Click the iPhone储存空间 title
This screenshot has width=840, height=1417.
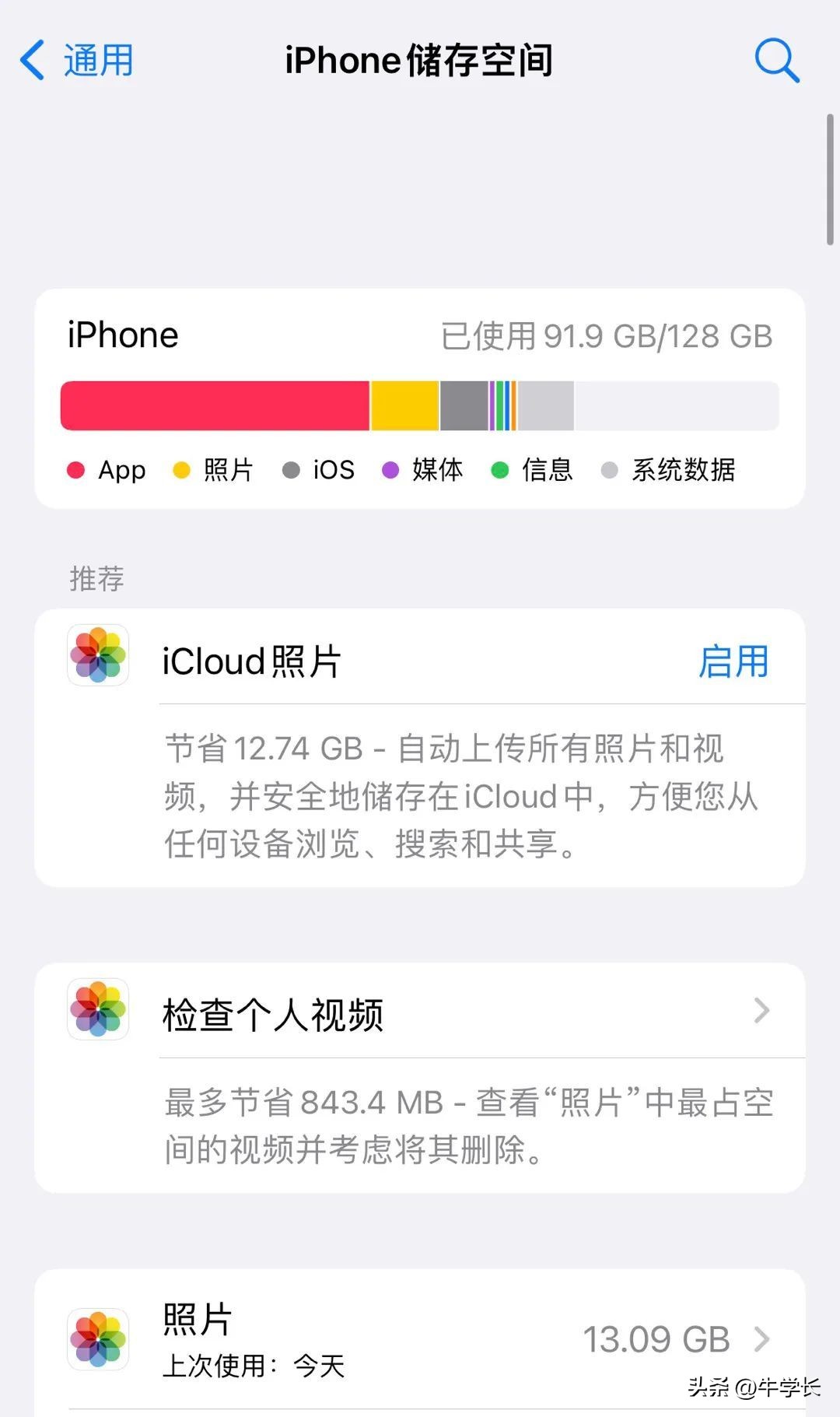click(x=420, y=60)
